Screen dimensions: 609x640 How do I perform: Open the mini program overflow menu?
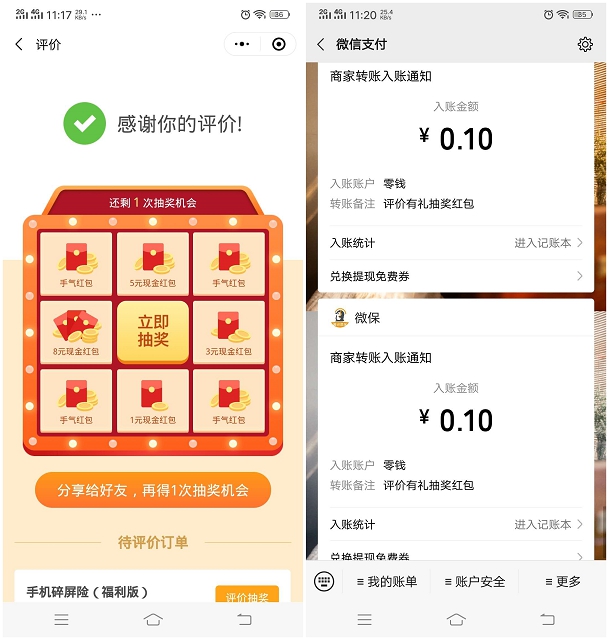pyautogui.click(x=241, y=44)
